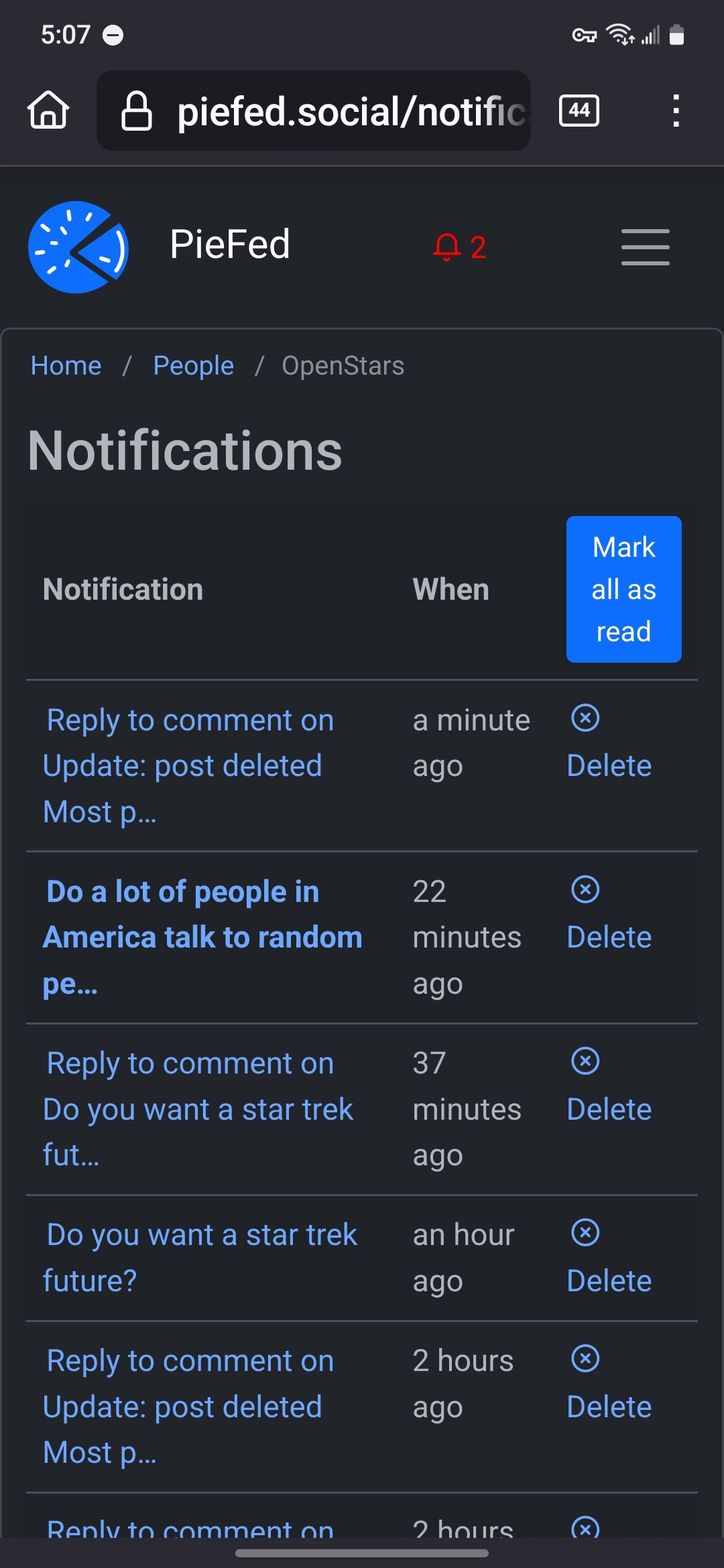Follow the Home breadcrumb link

tap(66, 366)
